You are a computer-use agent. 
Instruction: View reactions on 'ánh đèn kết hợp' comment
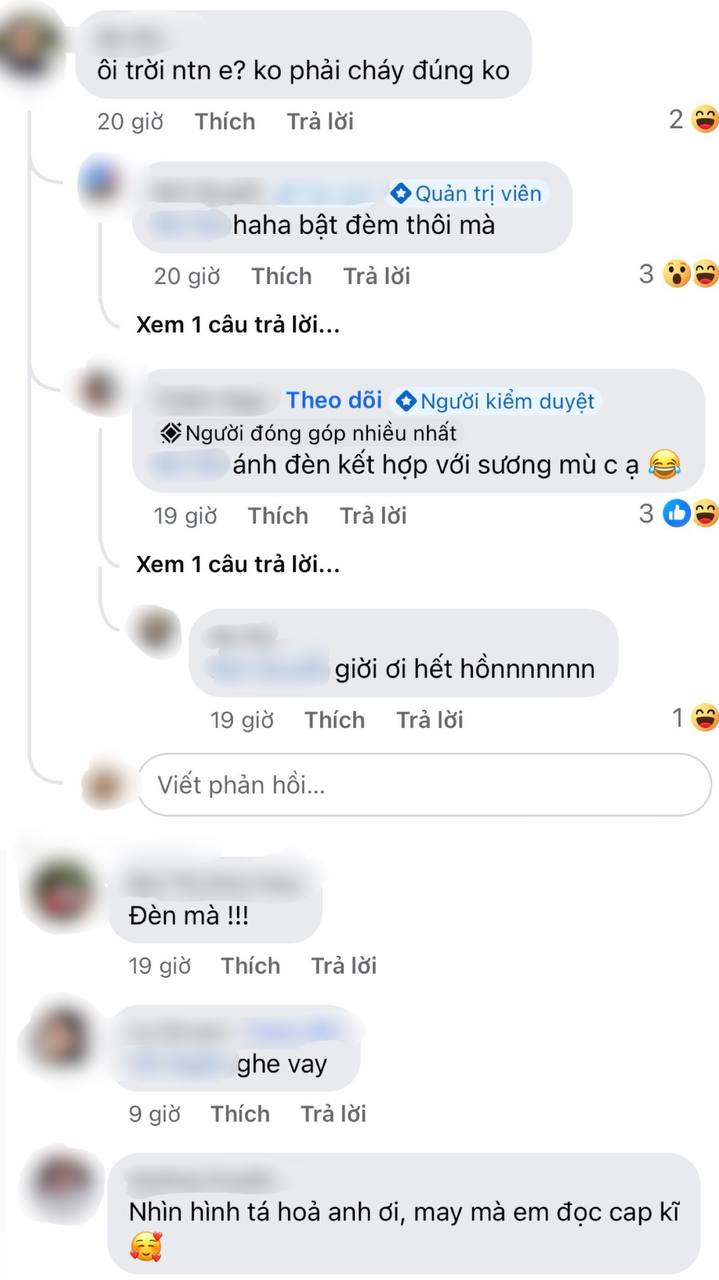(679, 515)
